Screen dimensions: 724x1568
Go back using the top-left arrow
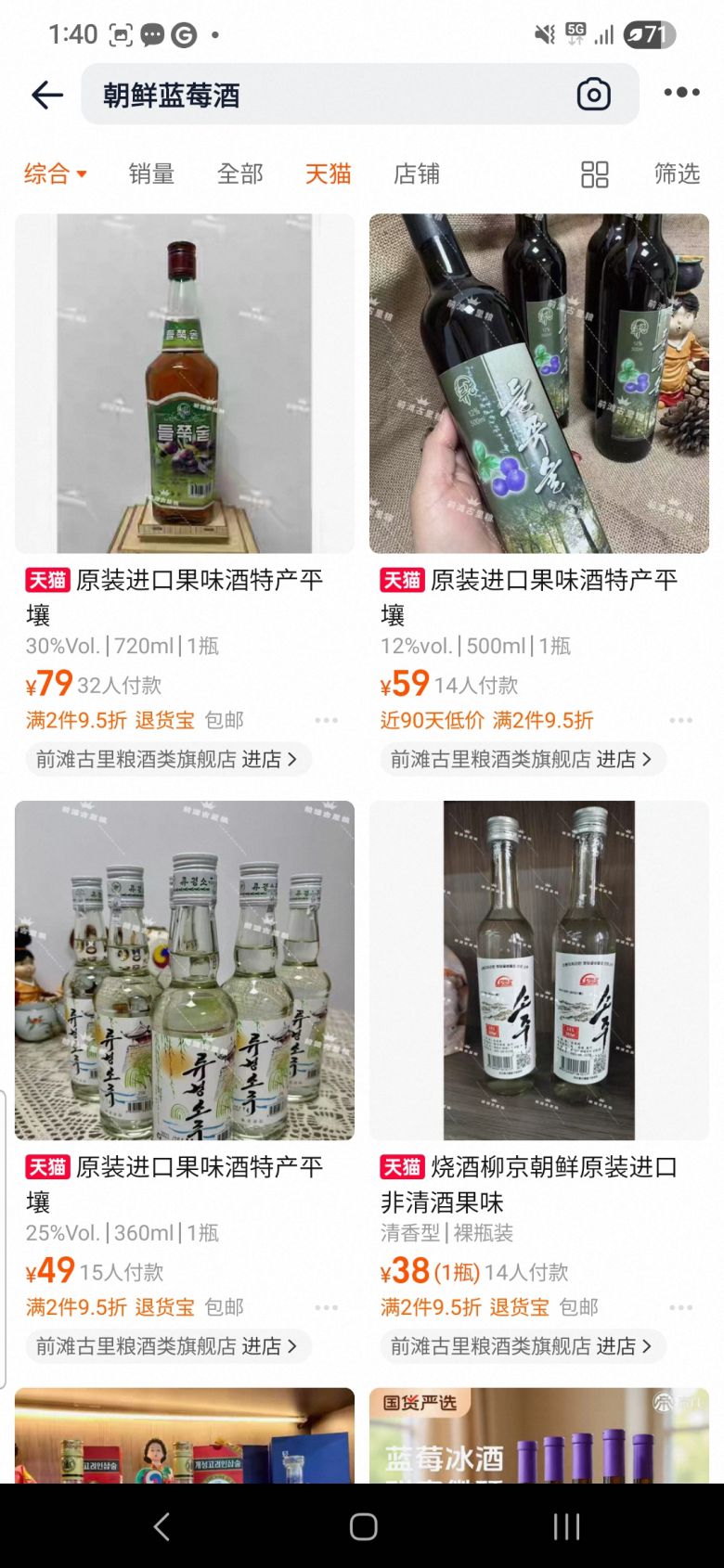tap(46, 94)
